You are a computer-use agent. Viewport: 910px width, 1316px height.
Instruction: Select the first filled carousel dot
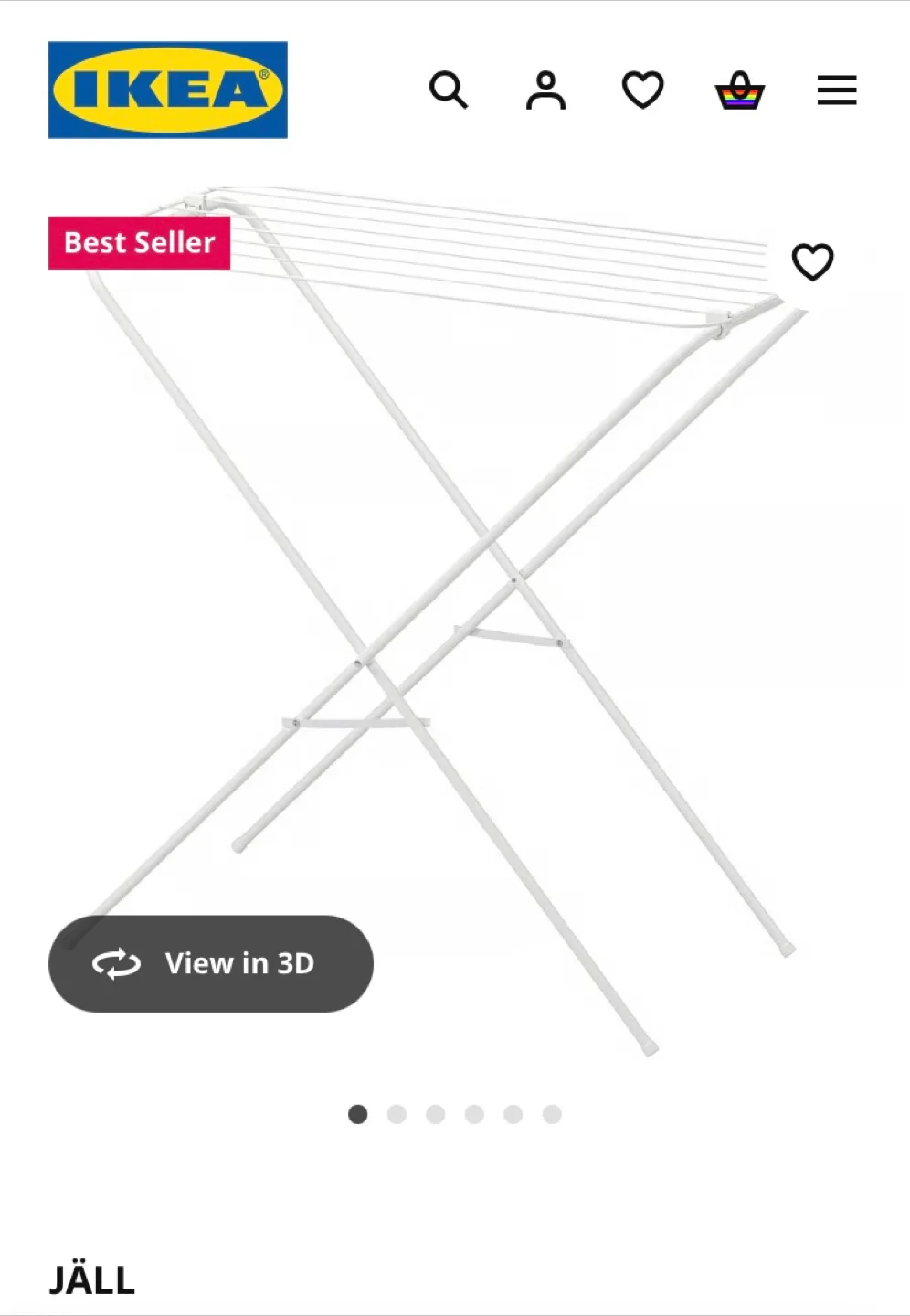[x=358, y=1114]
